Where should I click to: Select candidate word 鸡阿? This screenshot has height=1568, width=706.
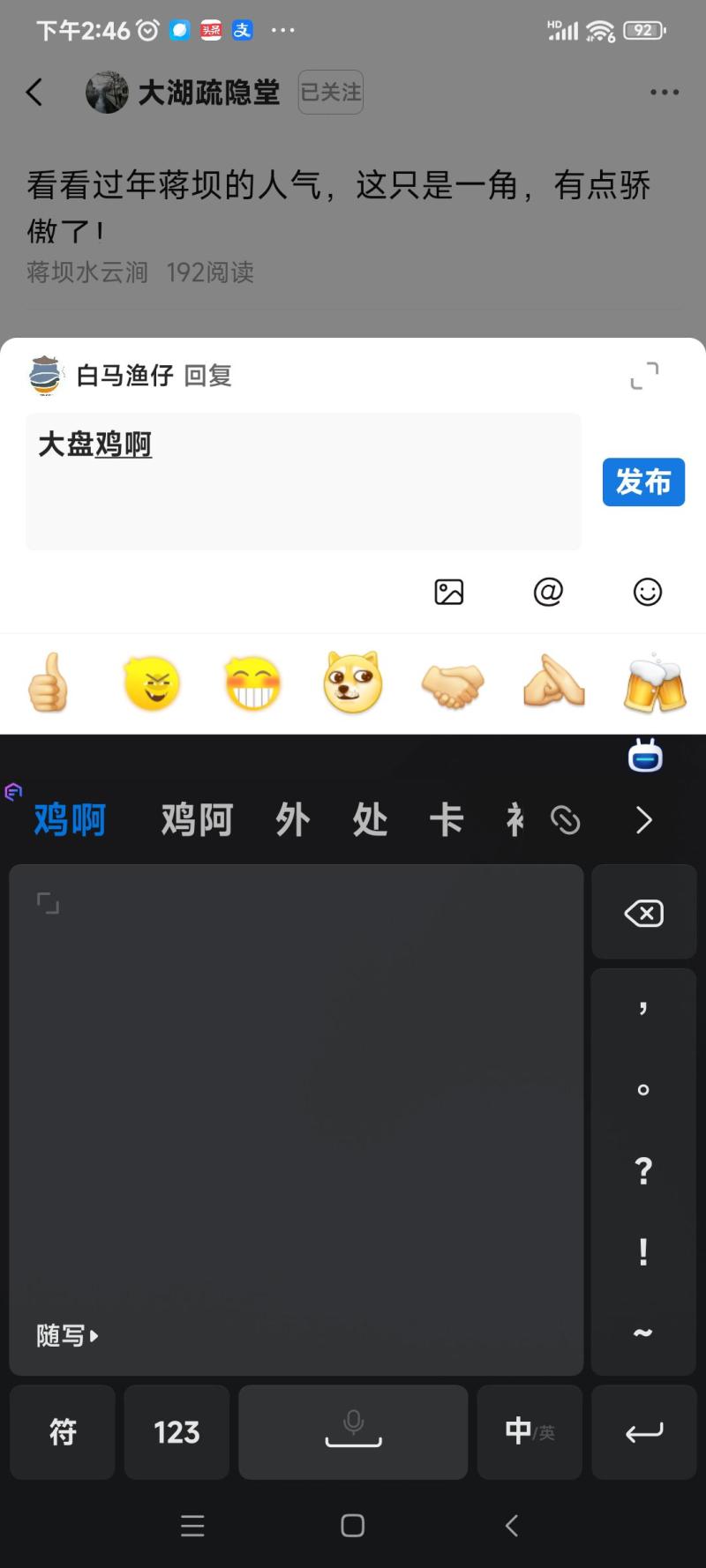coord(197,820)
